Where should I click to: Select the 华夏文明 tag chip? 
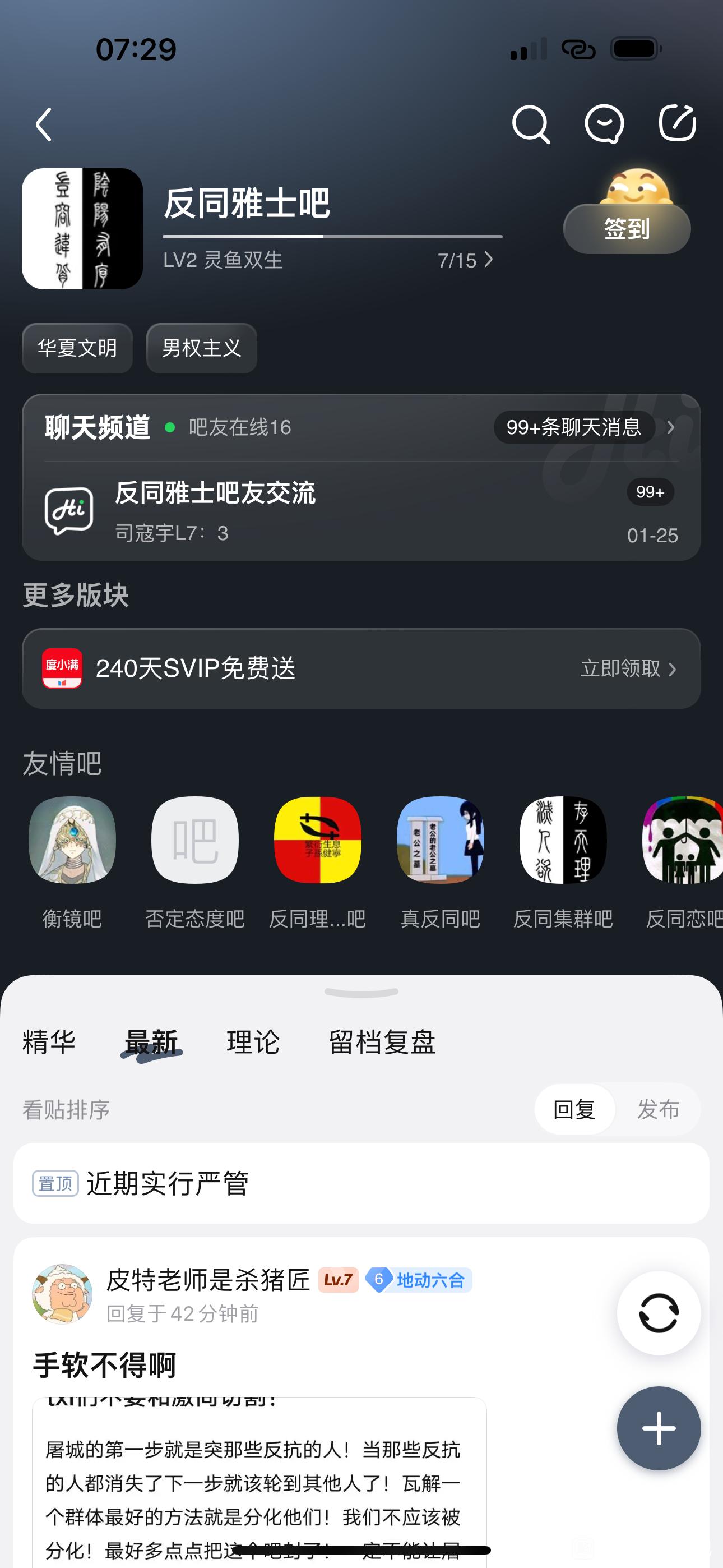point(77,348)
